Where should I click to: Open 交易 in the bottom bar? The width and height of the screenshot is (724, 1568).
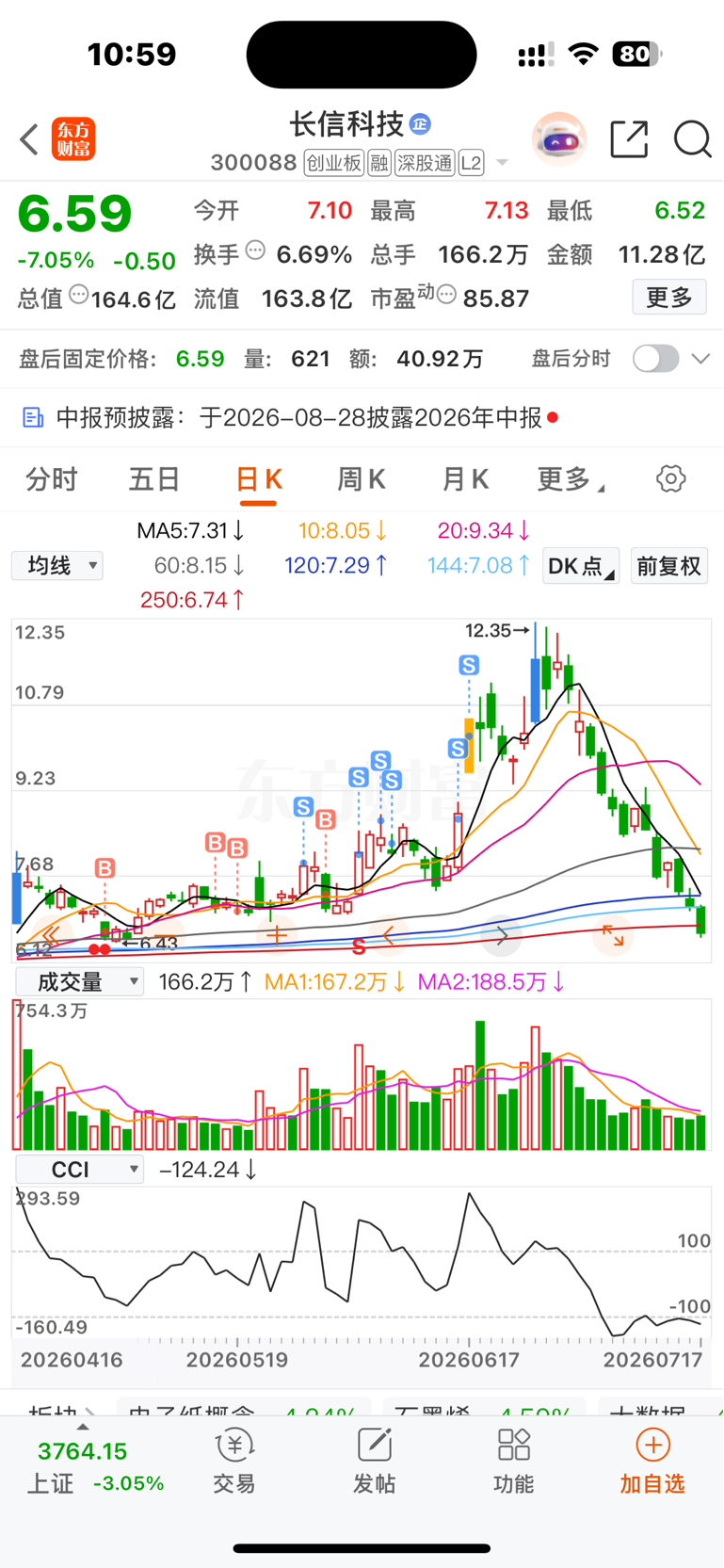point(234,1462)
